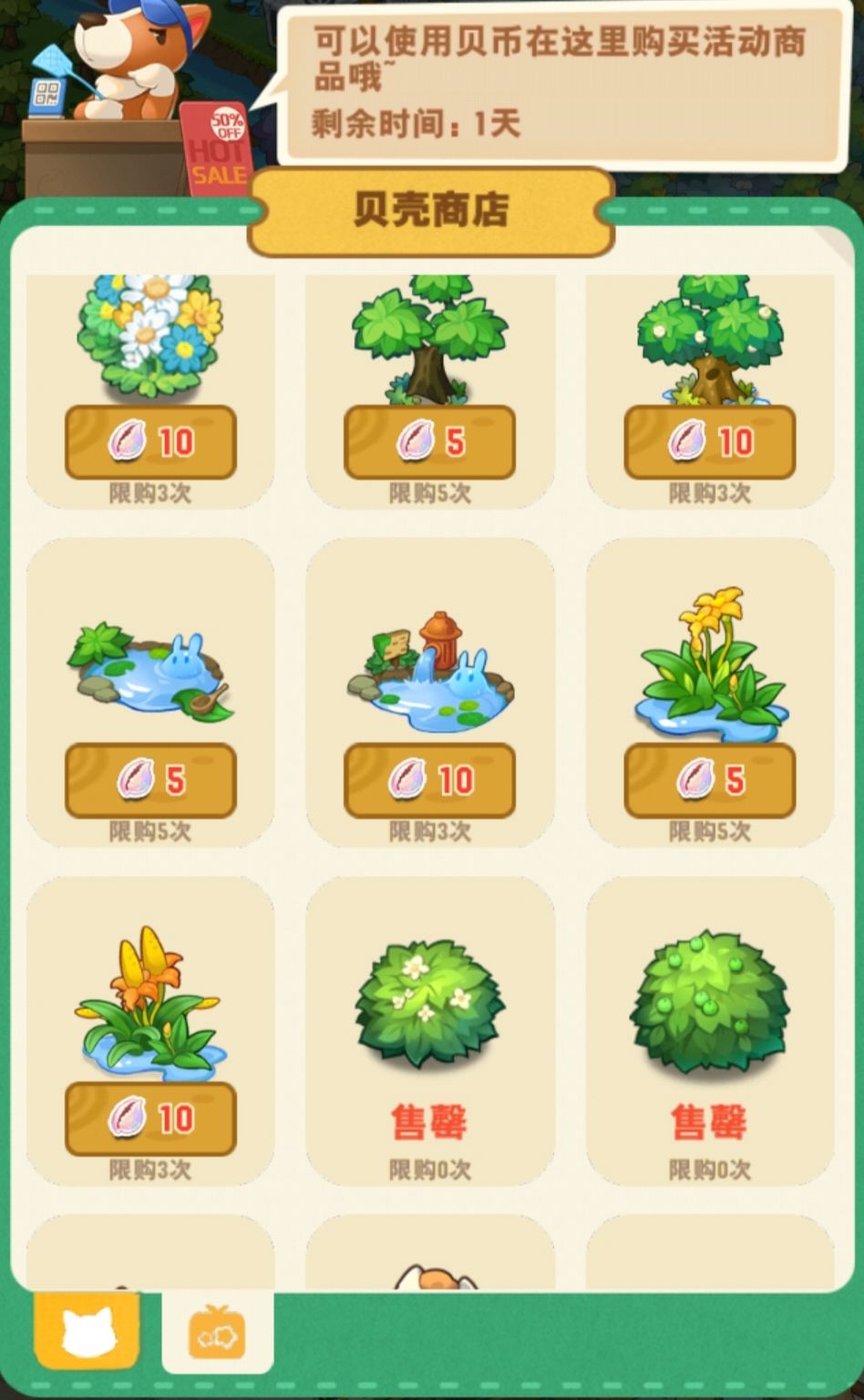This screenshot has height=1400, width=864.
Task: Buy the hydrant pond for 10 shells
Action: click(x=429, y=780)
